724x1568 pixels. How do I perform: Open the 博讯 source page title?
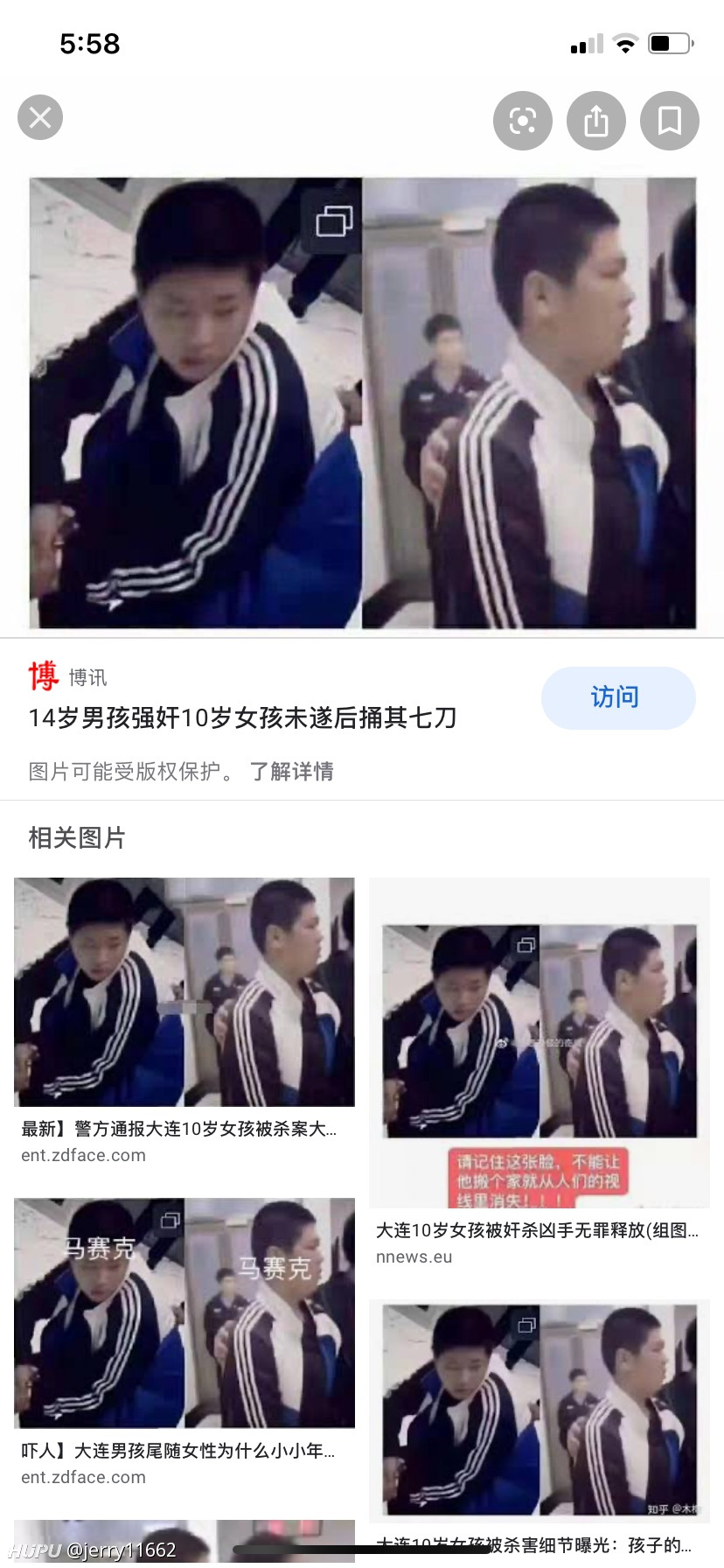(x=242, y=717)
